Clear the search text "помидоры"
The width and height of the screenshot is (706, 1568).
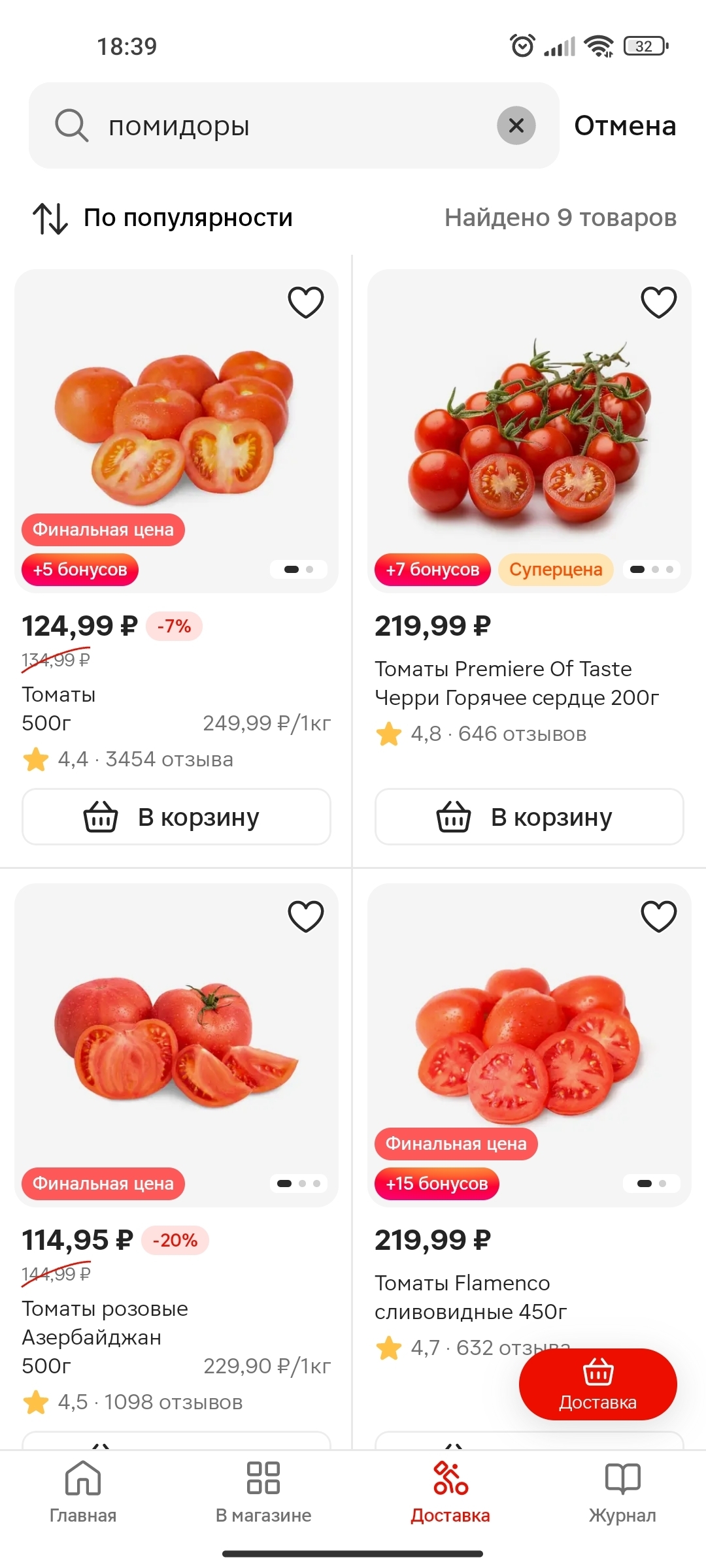pyautogui.click(x=516, y=125)
